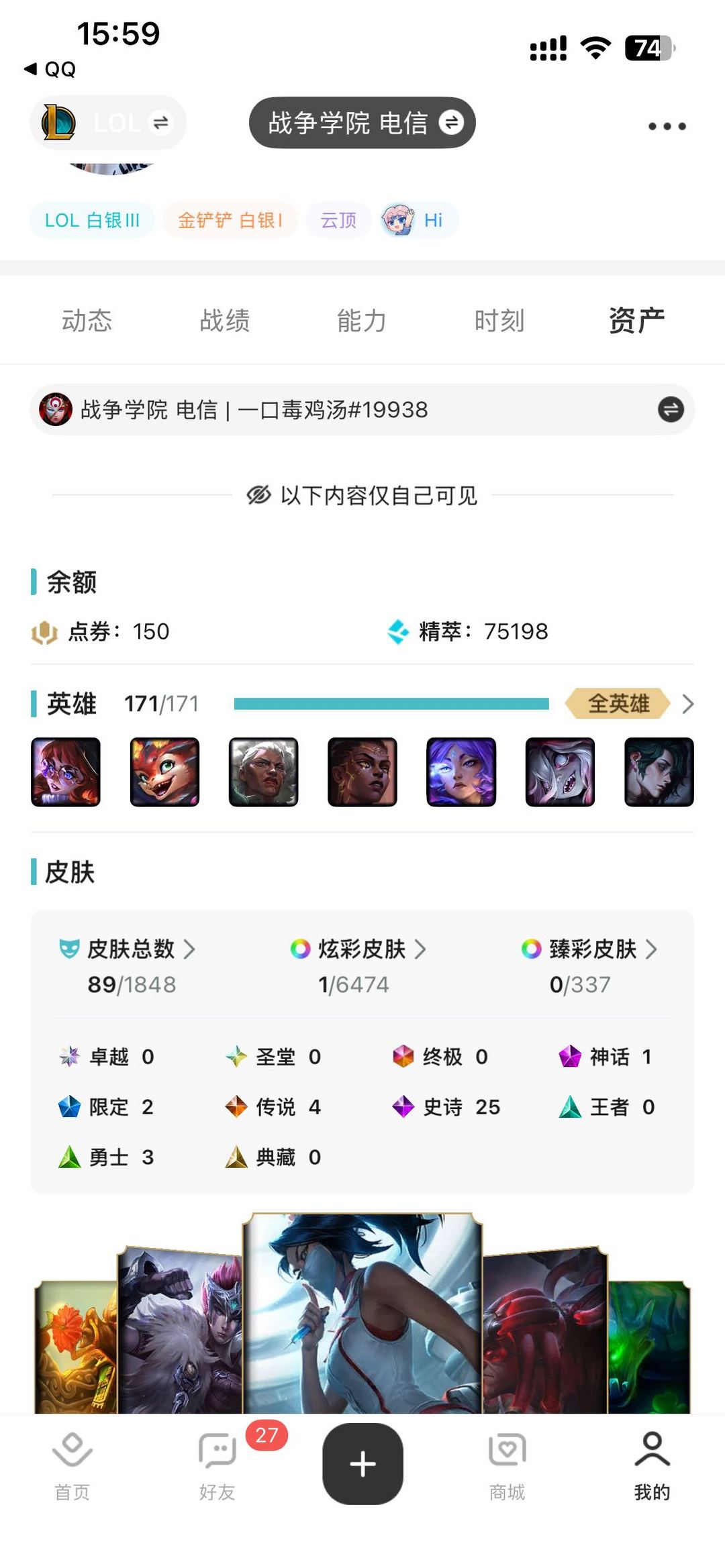Screen dimensions: 725x1568
Task: Expand the 全英雄 chevron
Action: click(x=687, y=704)
